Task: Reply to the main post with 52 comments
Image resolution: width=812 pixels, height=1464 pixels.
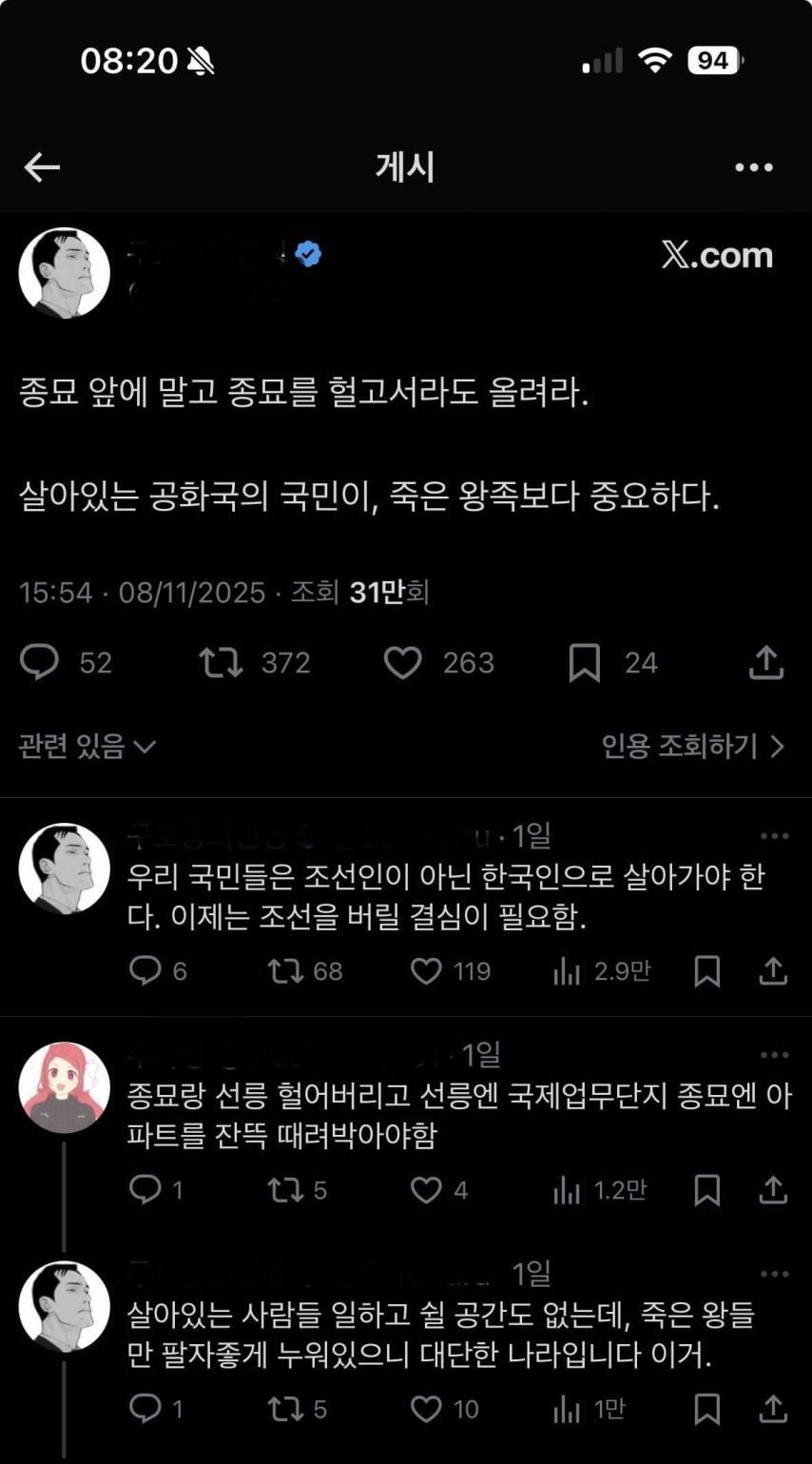Action: point(40,663)
